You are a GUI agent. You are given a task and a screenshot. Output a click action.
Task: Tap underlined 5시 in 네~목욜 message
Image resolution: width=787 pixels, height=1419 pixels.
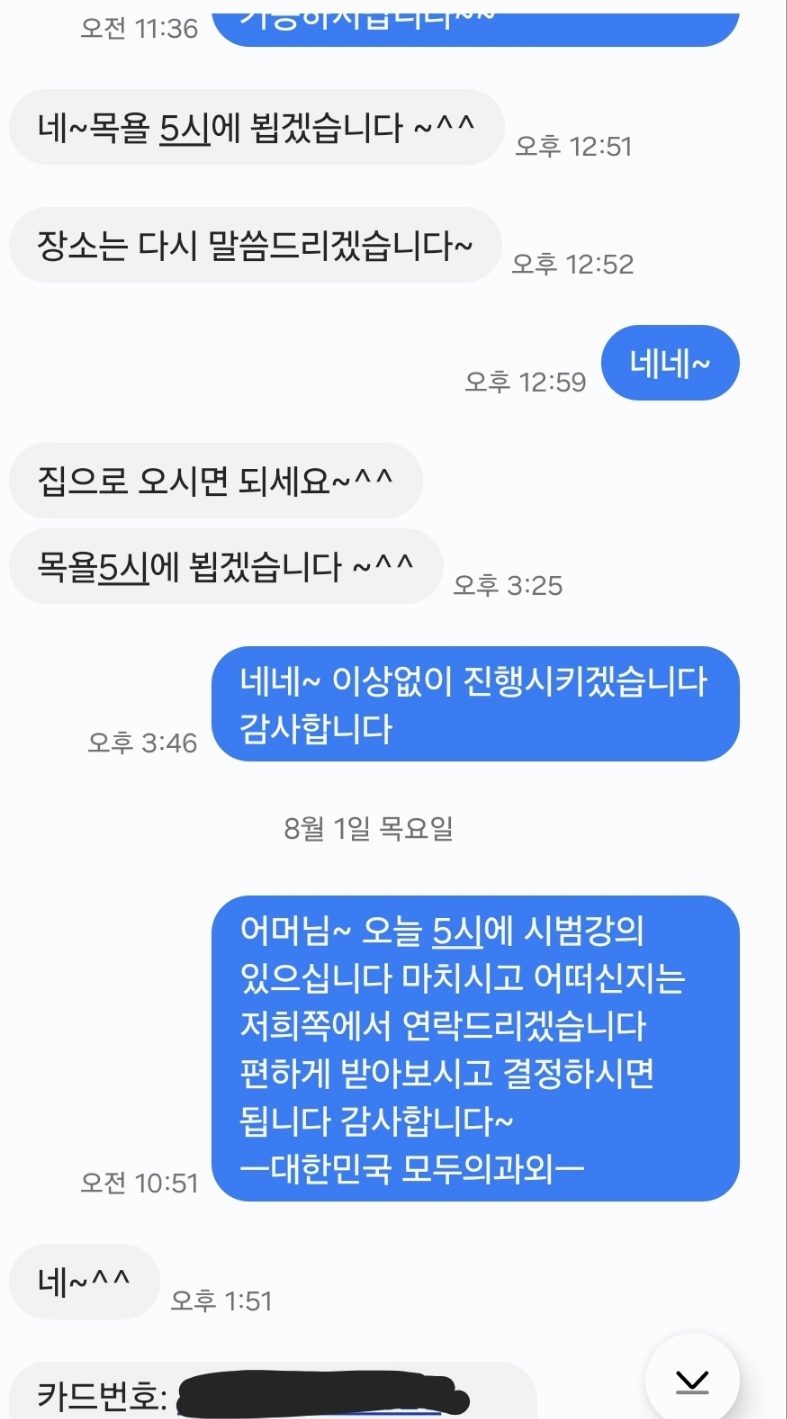(186, 127)
